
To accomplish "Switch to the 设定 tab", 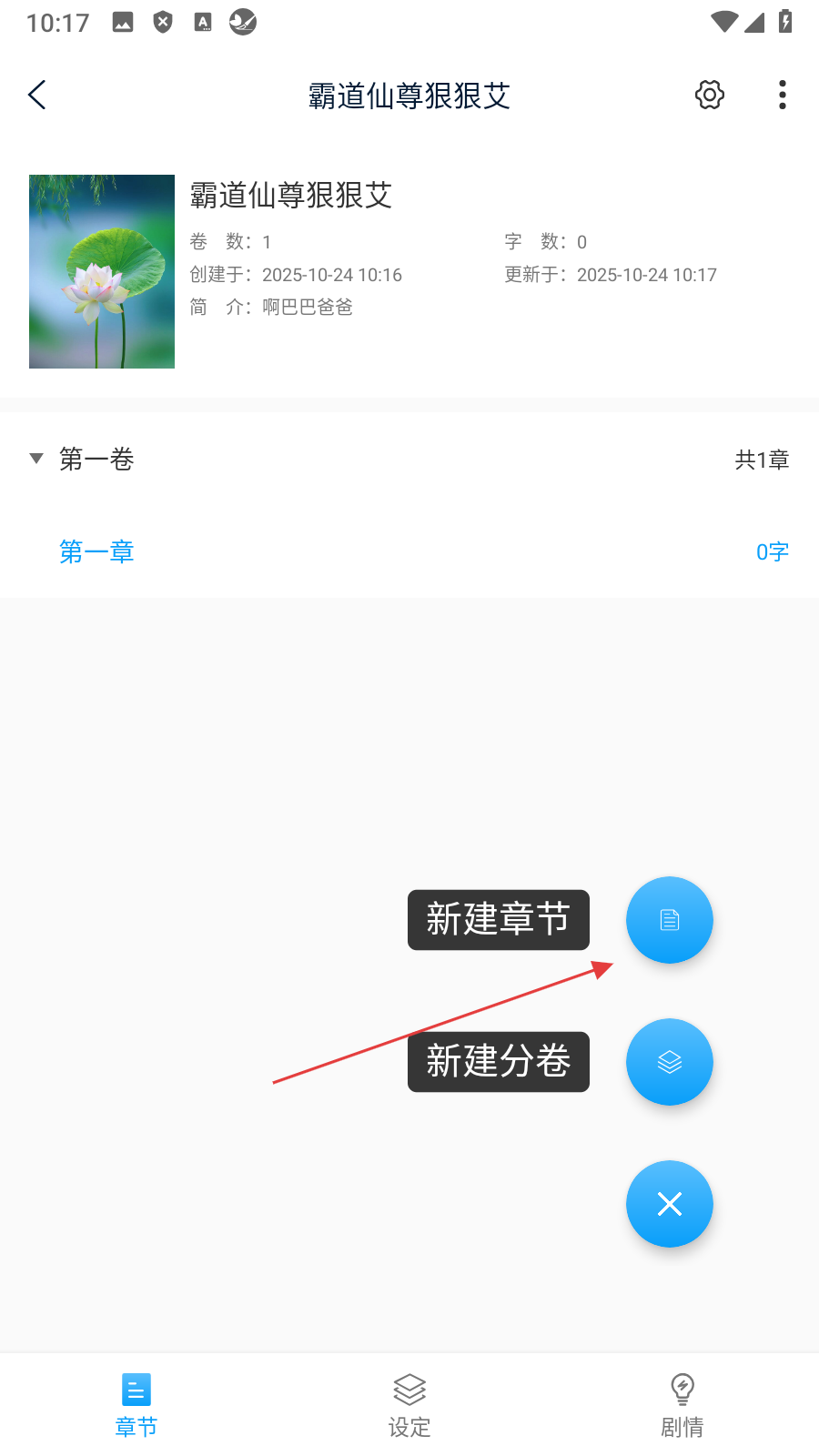I will [409, 1405].
